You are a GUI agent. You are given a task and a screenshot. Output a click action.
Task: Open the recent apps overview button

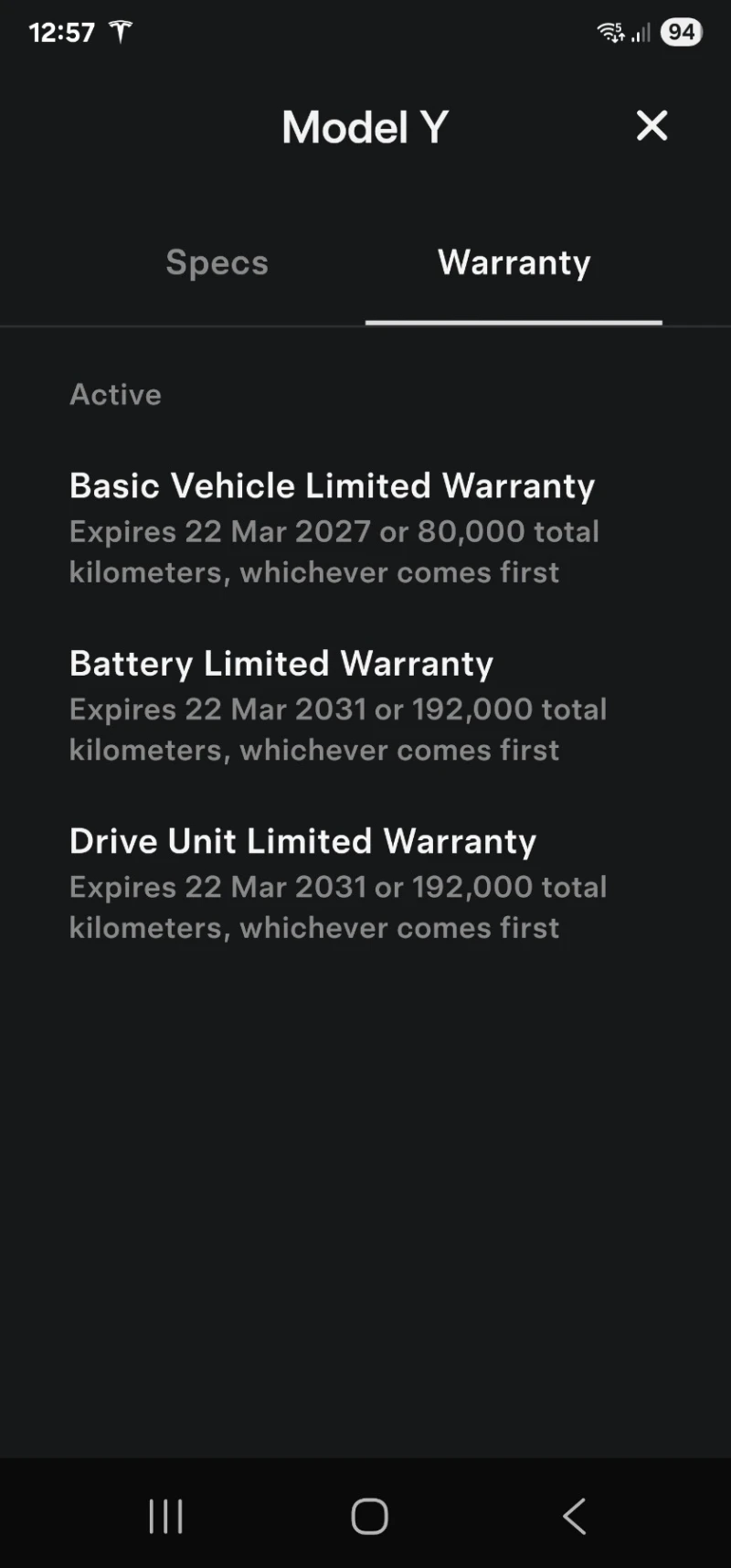point(164,1515)
